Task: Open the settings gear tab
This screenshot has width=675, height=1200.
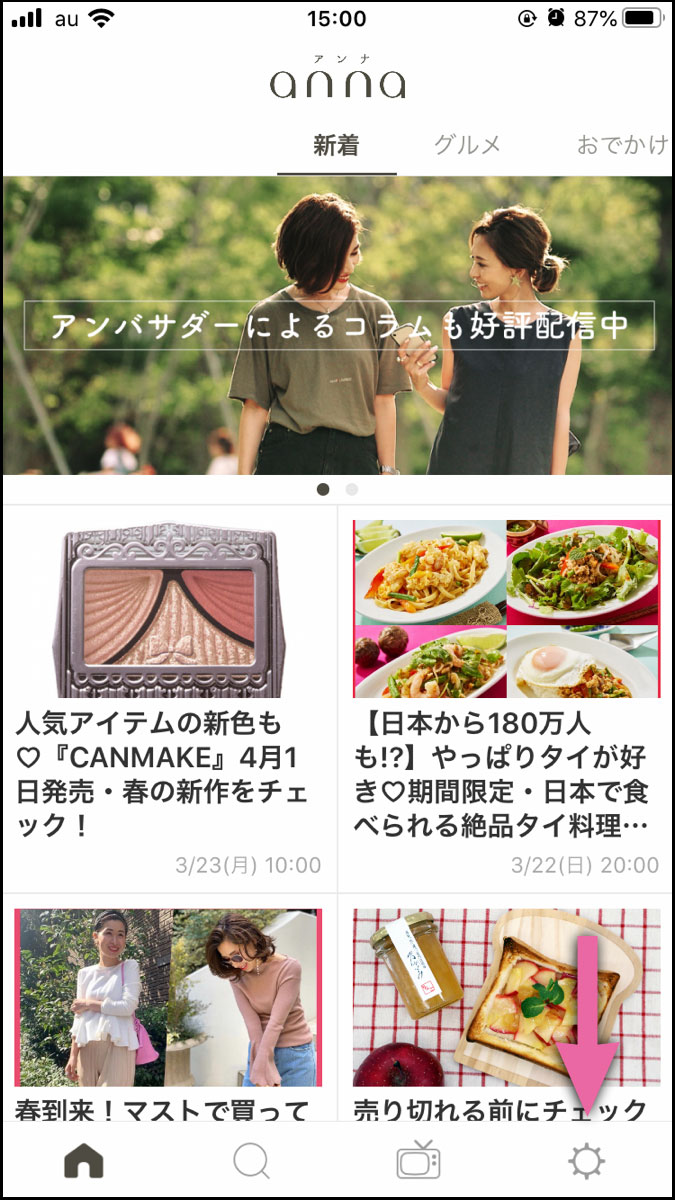Action: [586, 1162]
